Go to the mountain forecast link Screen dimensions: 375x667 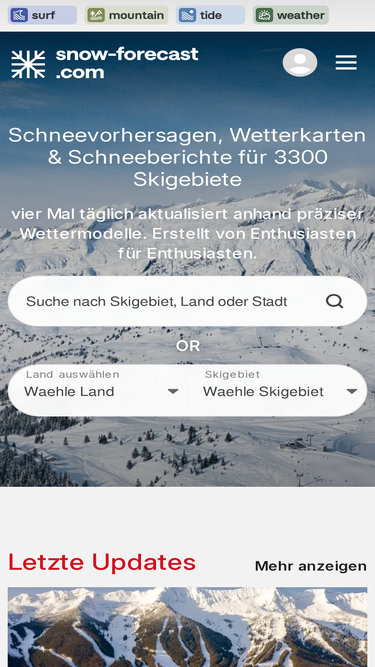coord(126,15)
